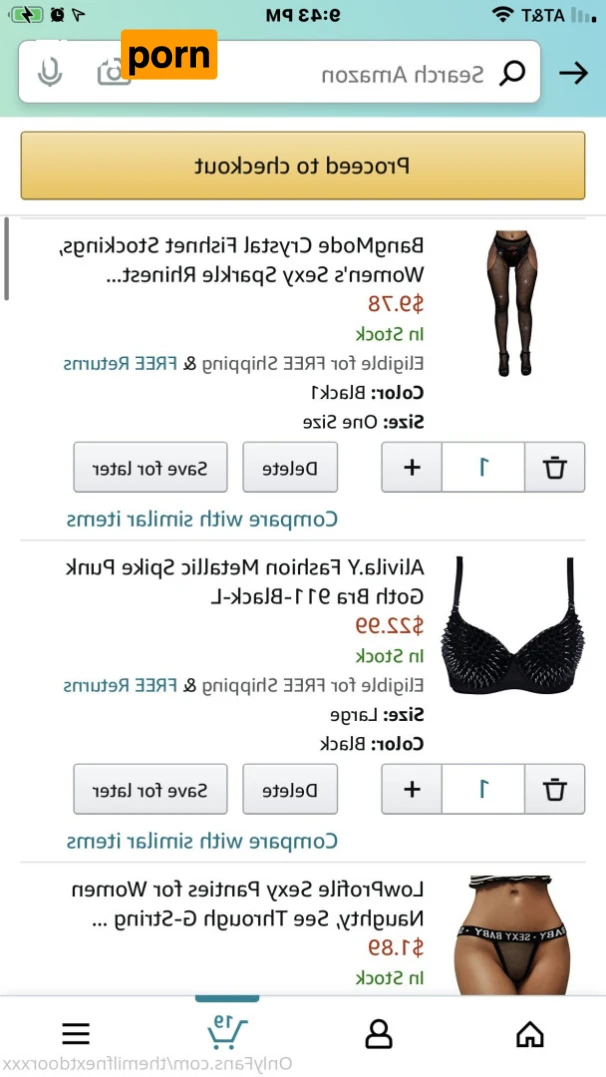606x1077 pixels.
Task: Go to Amazon home tab
Action: [529, 1034]
